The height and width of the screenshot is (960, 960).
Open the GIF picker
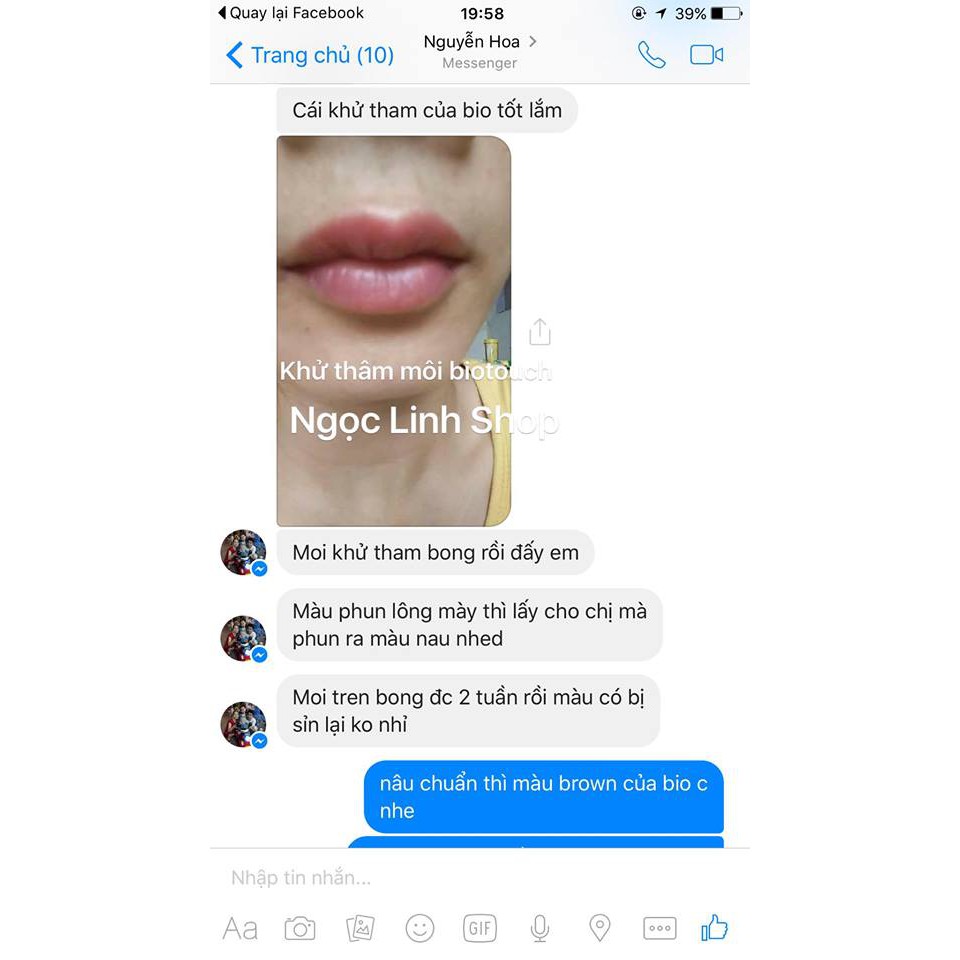click(480, 929)
